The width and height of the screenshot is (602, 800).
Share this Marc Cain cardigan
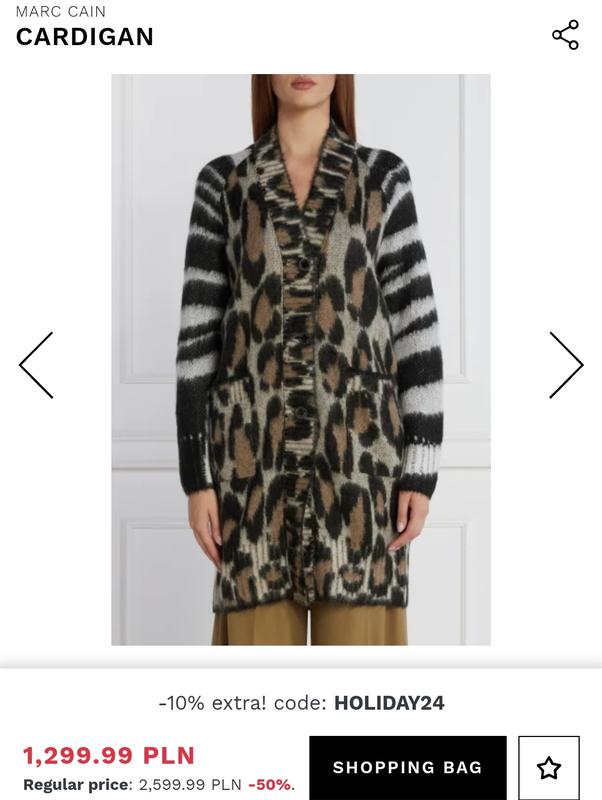click(565, 35)
